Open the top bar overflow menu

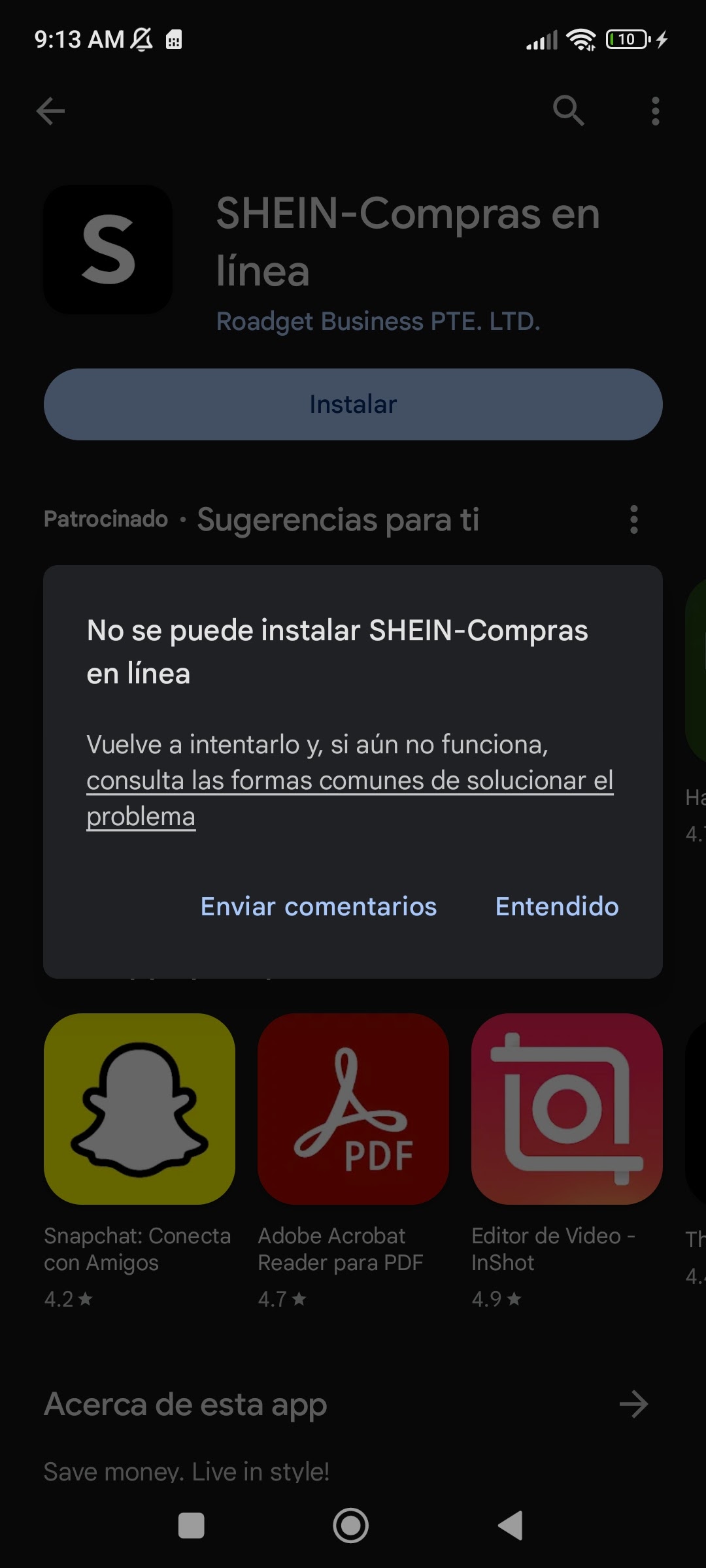pyautogui.click(x=655, y=110)
